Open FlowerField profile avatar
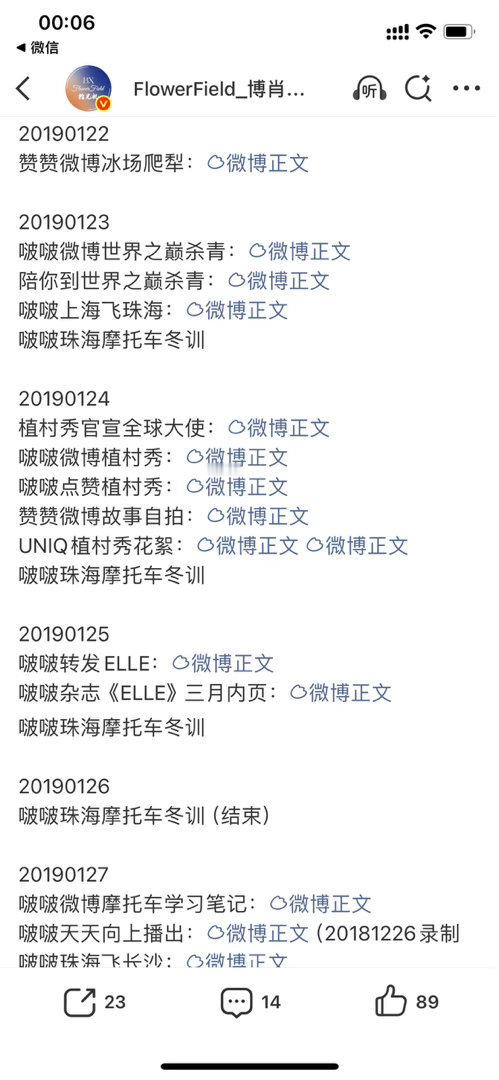 (x=88, y=89)
